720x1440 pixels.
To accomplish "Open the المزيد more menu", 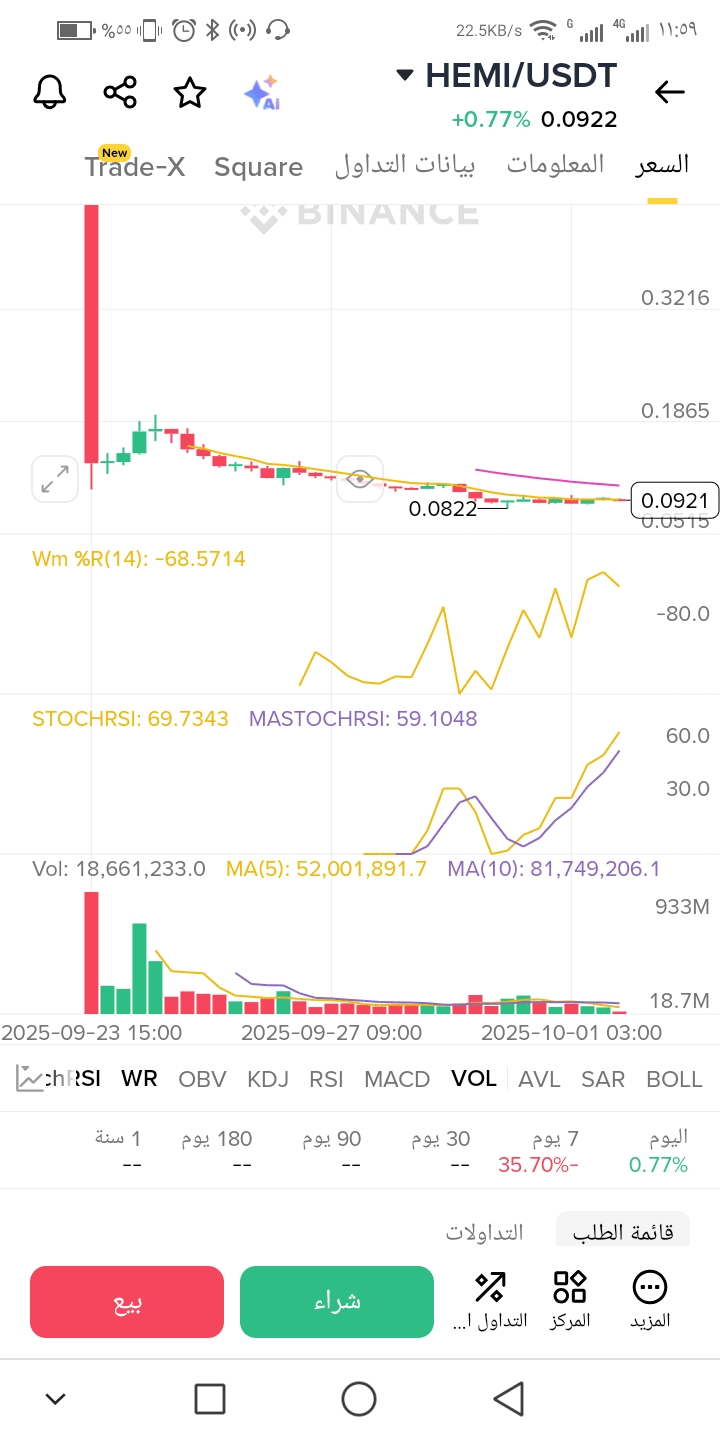I will tap(650, 1299).
